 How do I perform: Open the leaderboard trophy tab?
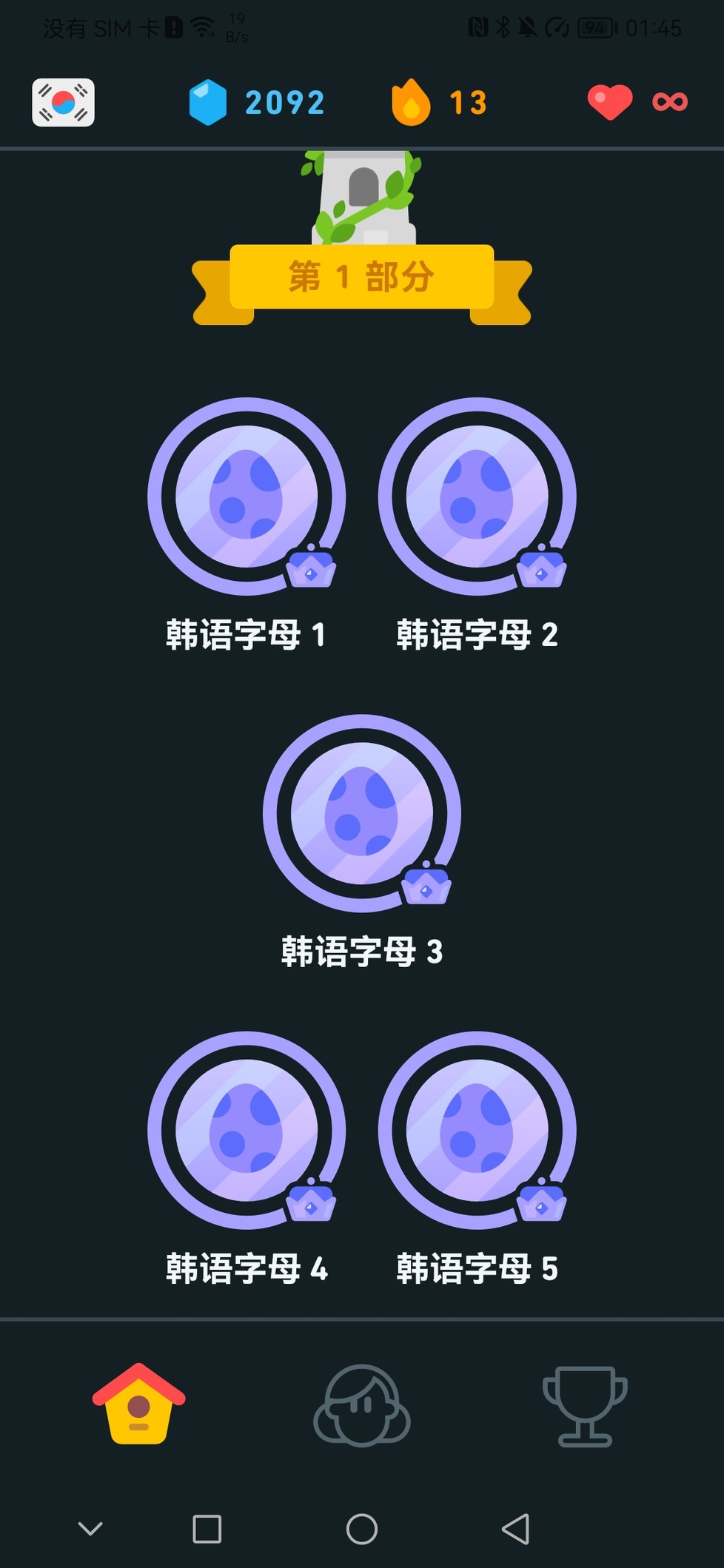click(585, 1405)
